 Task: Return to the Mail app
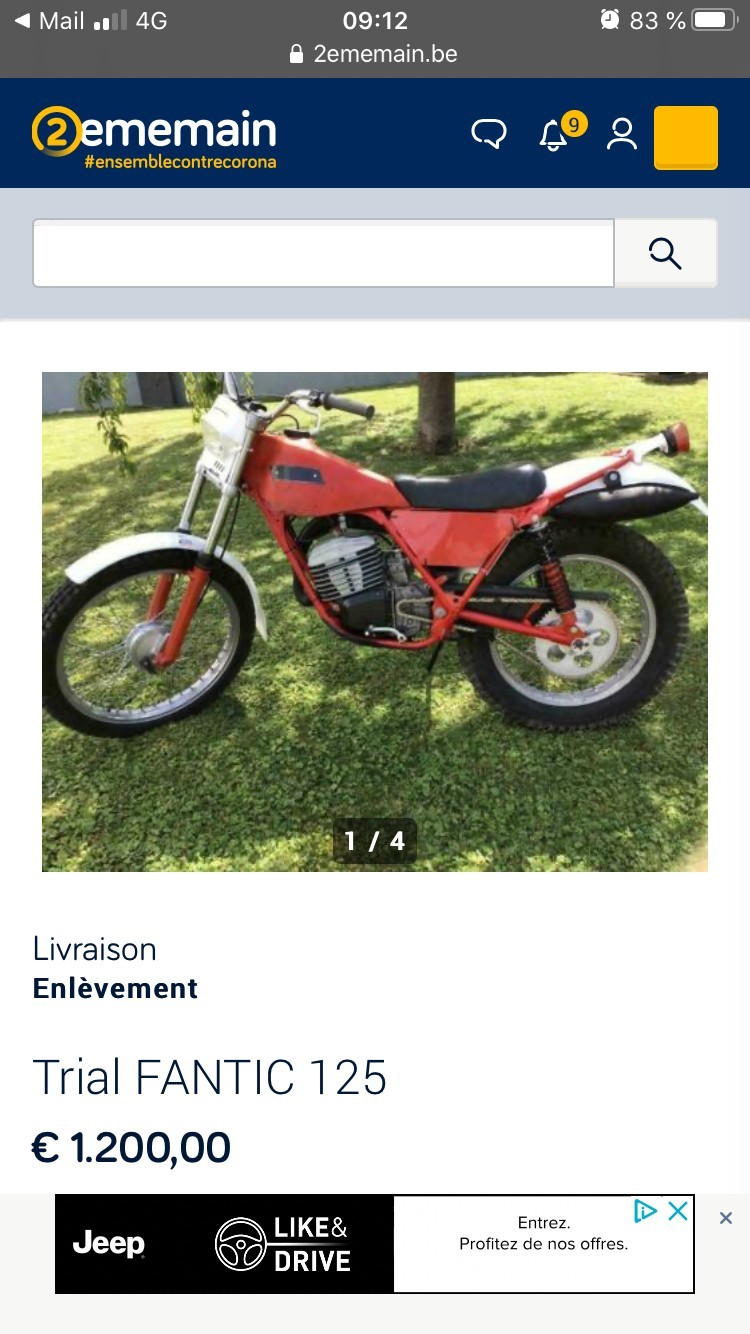pos(48,20)
